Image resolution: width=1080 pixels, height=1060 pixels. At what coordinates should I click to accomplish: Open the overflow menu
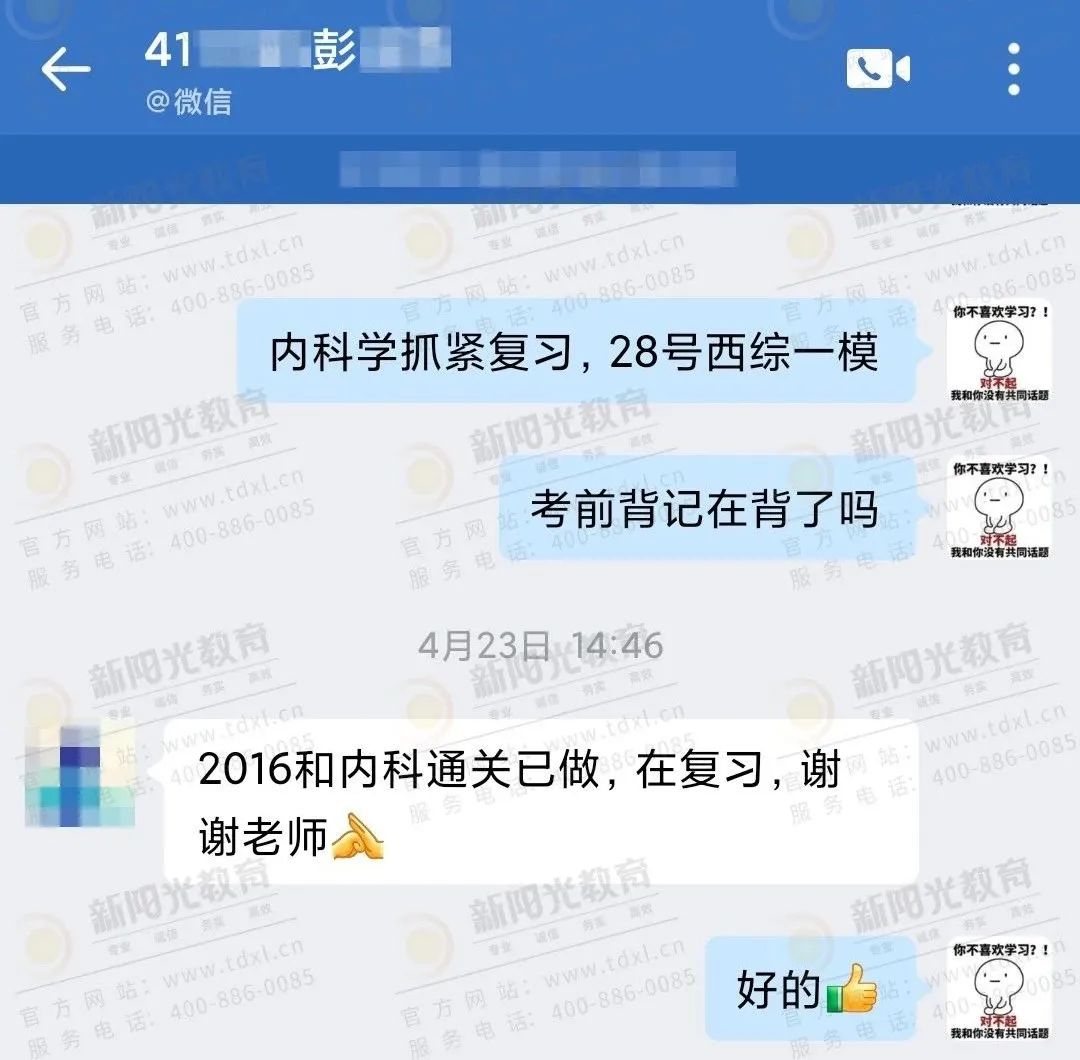[1013, 69]
